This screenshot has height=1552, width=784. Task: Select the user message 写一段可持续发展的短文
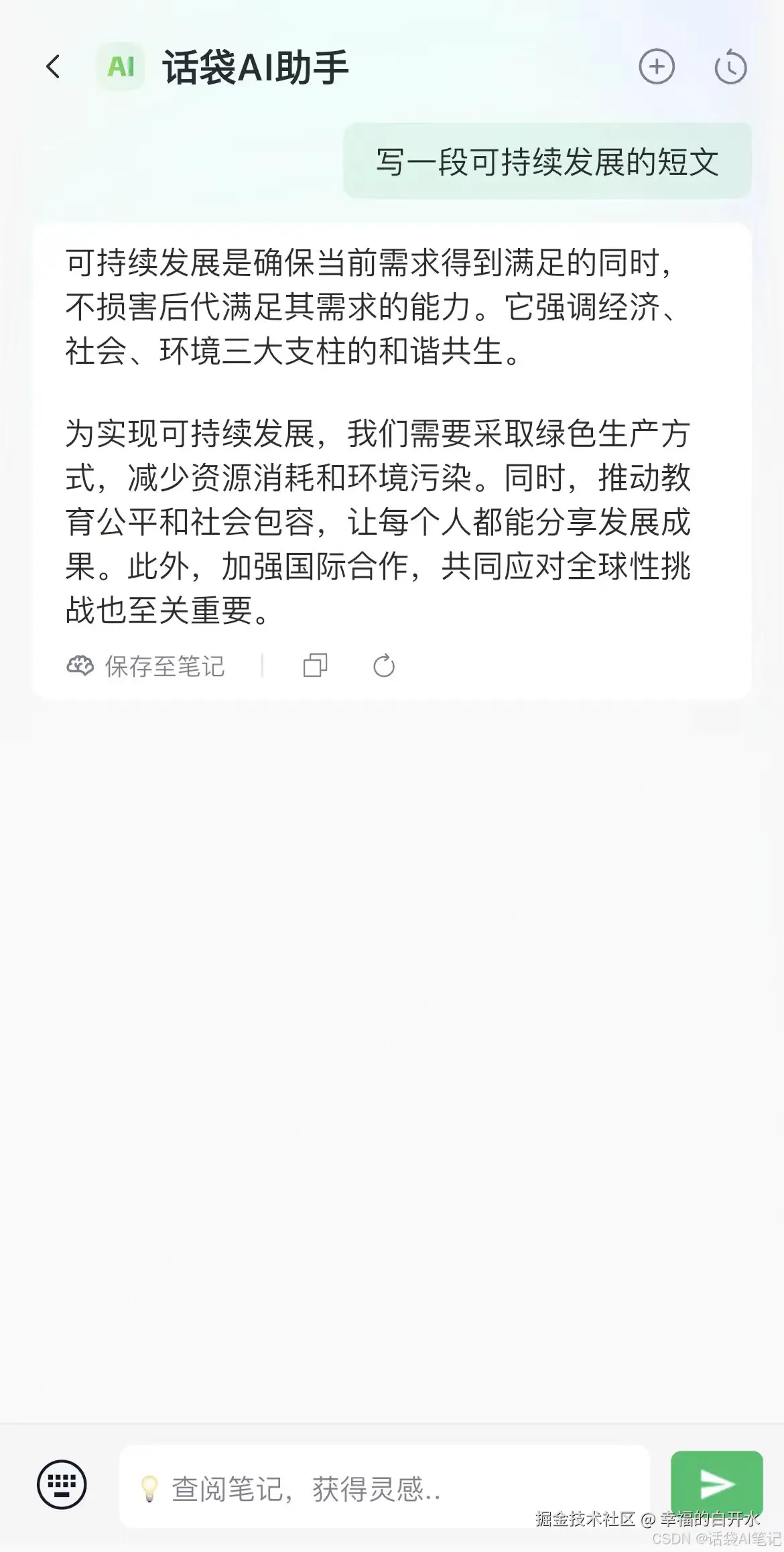pyautogui.click(x=546, y=161)
